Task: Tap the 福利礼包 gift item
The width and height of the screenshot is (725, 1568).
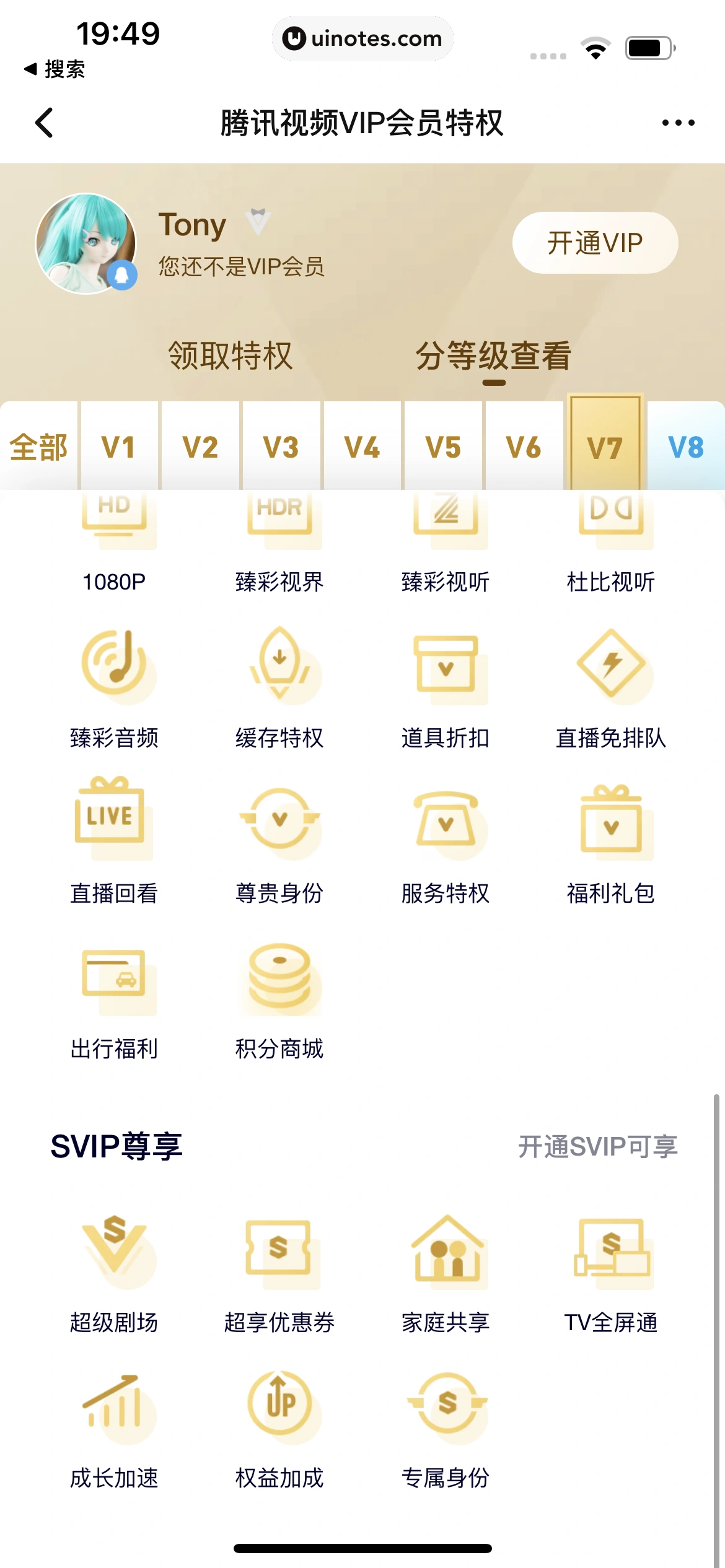Action: click(611, 842)
